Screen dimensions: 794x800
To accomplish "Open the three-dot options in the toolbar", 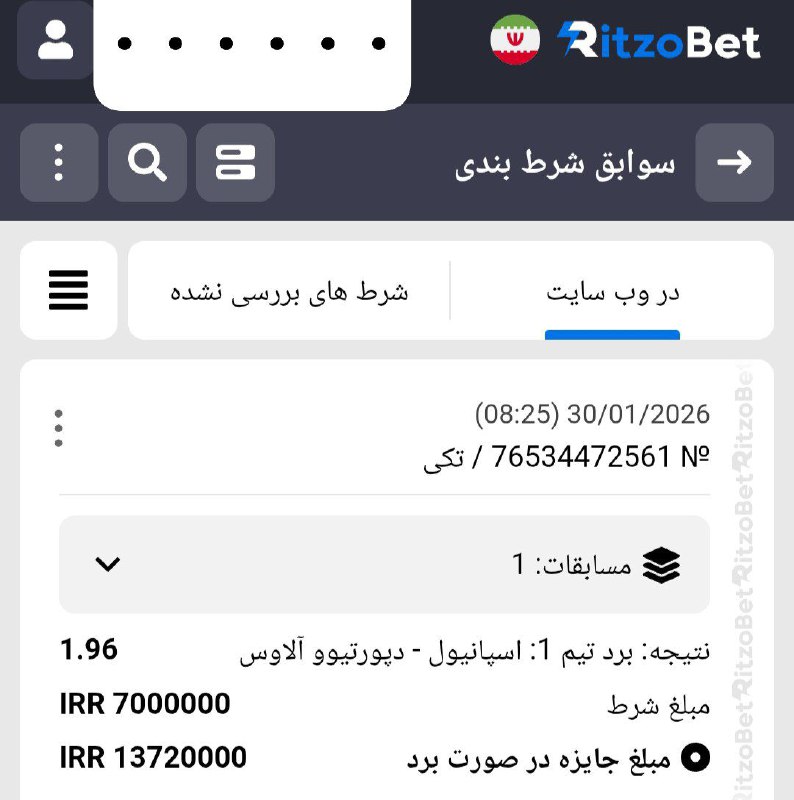I will pos(59,163).
